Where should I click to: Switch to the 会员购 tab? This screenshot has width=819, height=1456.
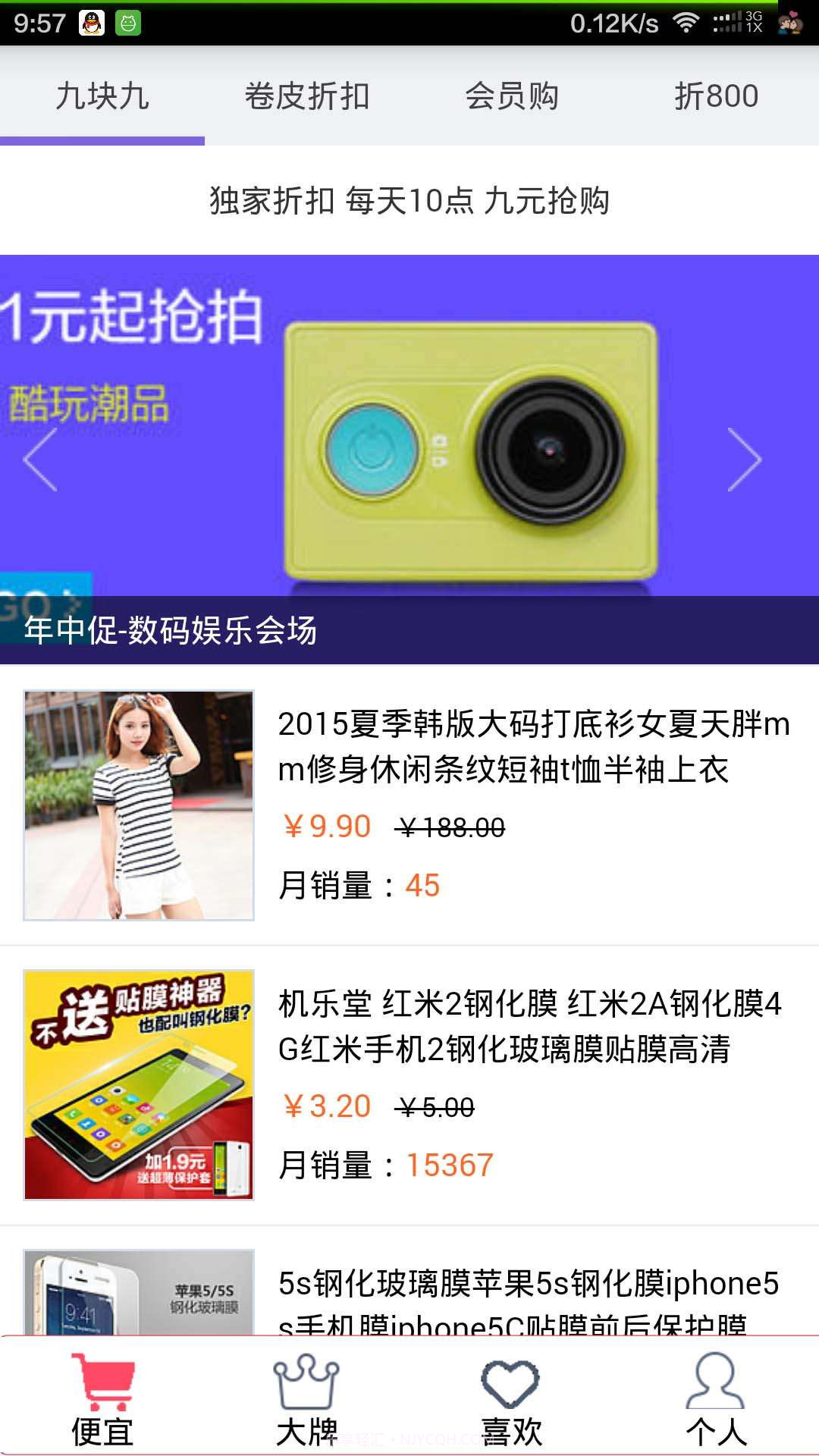pyautogui.click(x=512, y=96)
